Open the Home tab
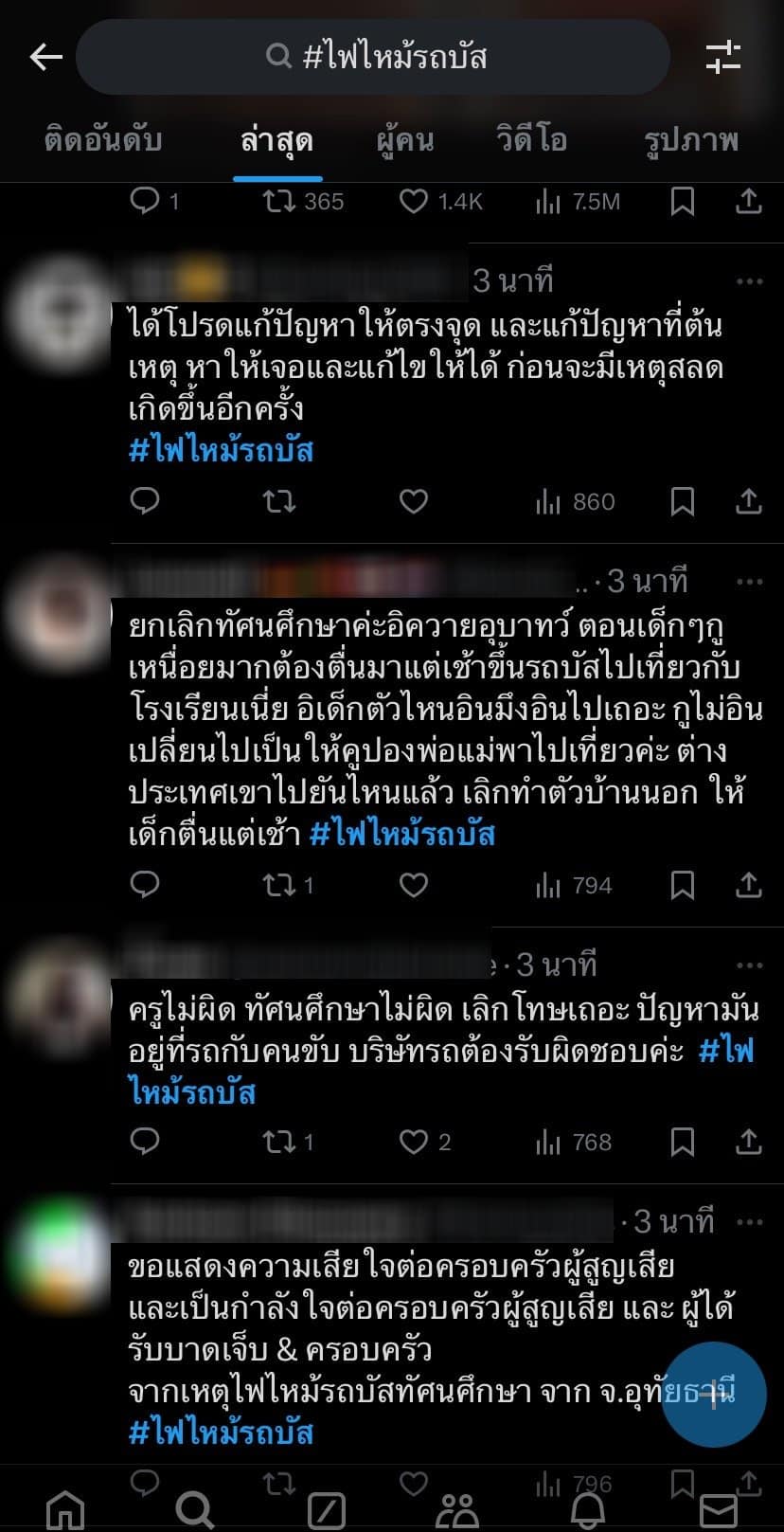 point(65,1509)
